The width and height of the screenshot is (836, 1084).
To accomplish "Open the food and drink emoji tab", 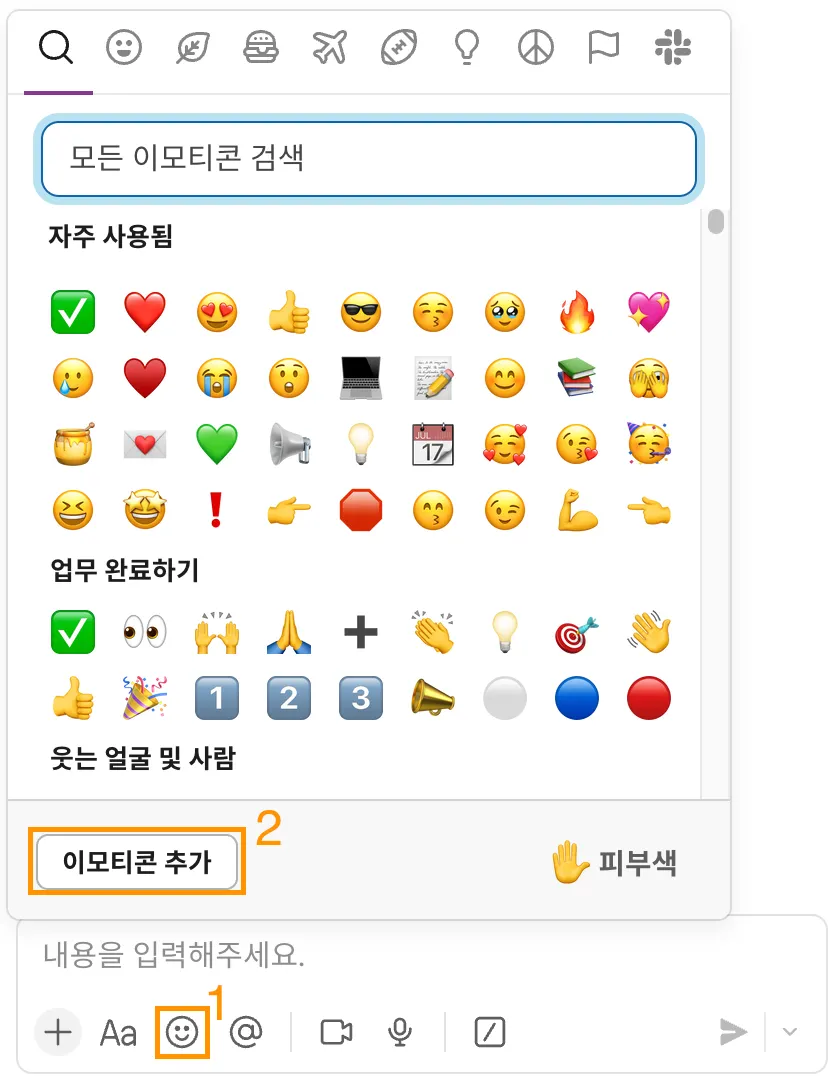I will click(261, 47).
